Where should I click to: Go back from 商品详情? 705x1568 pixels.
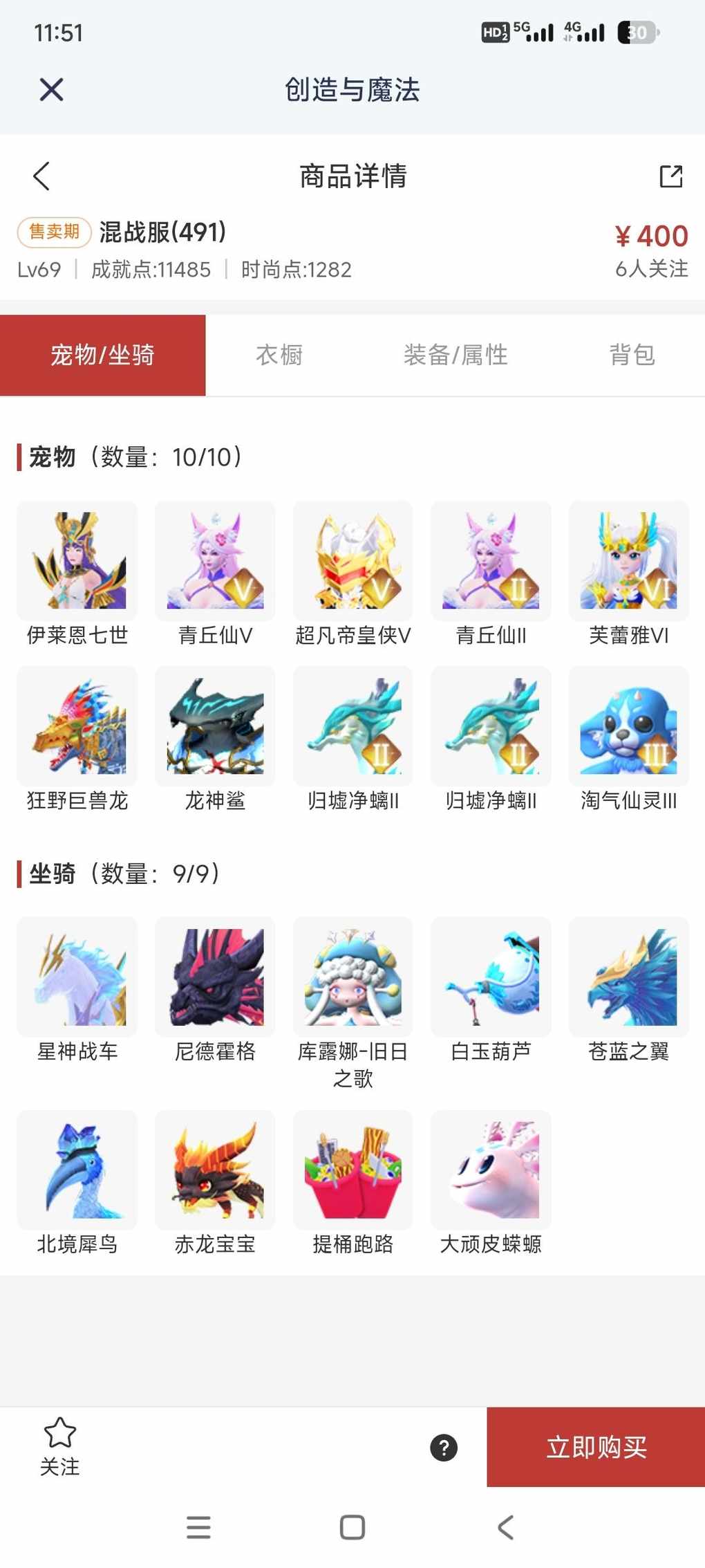click(41, 176)
